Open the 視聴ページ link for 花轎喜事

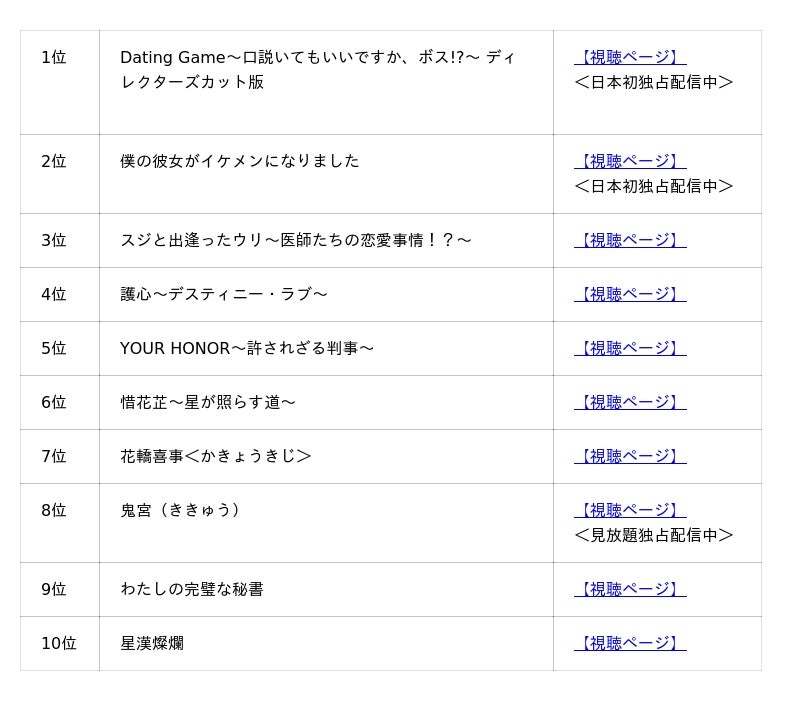[x=630, y=456]
